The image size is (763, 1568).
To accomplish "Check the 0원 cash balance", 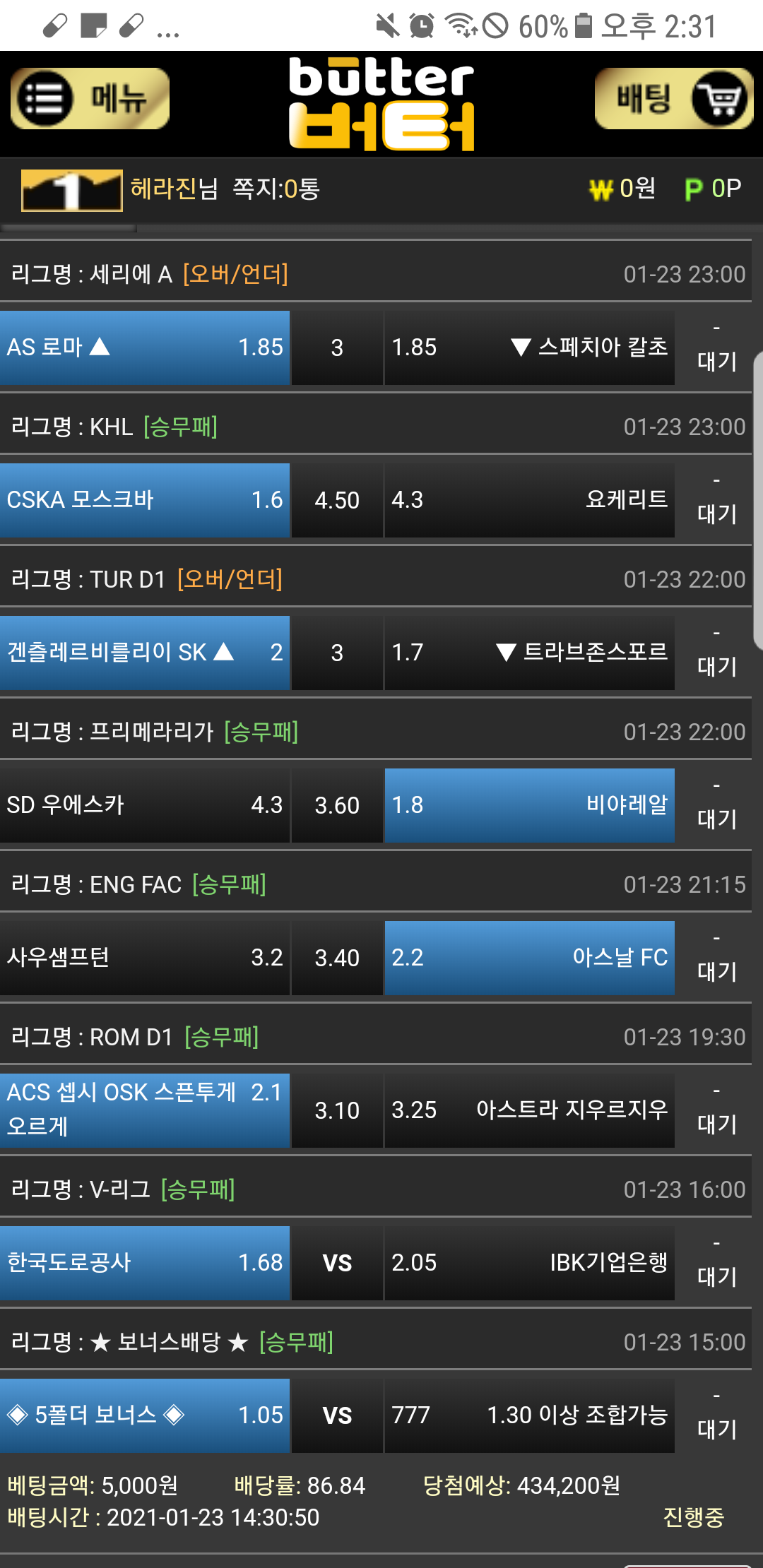I will (x=622, y=189).
